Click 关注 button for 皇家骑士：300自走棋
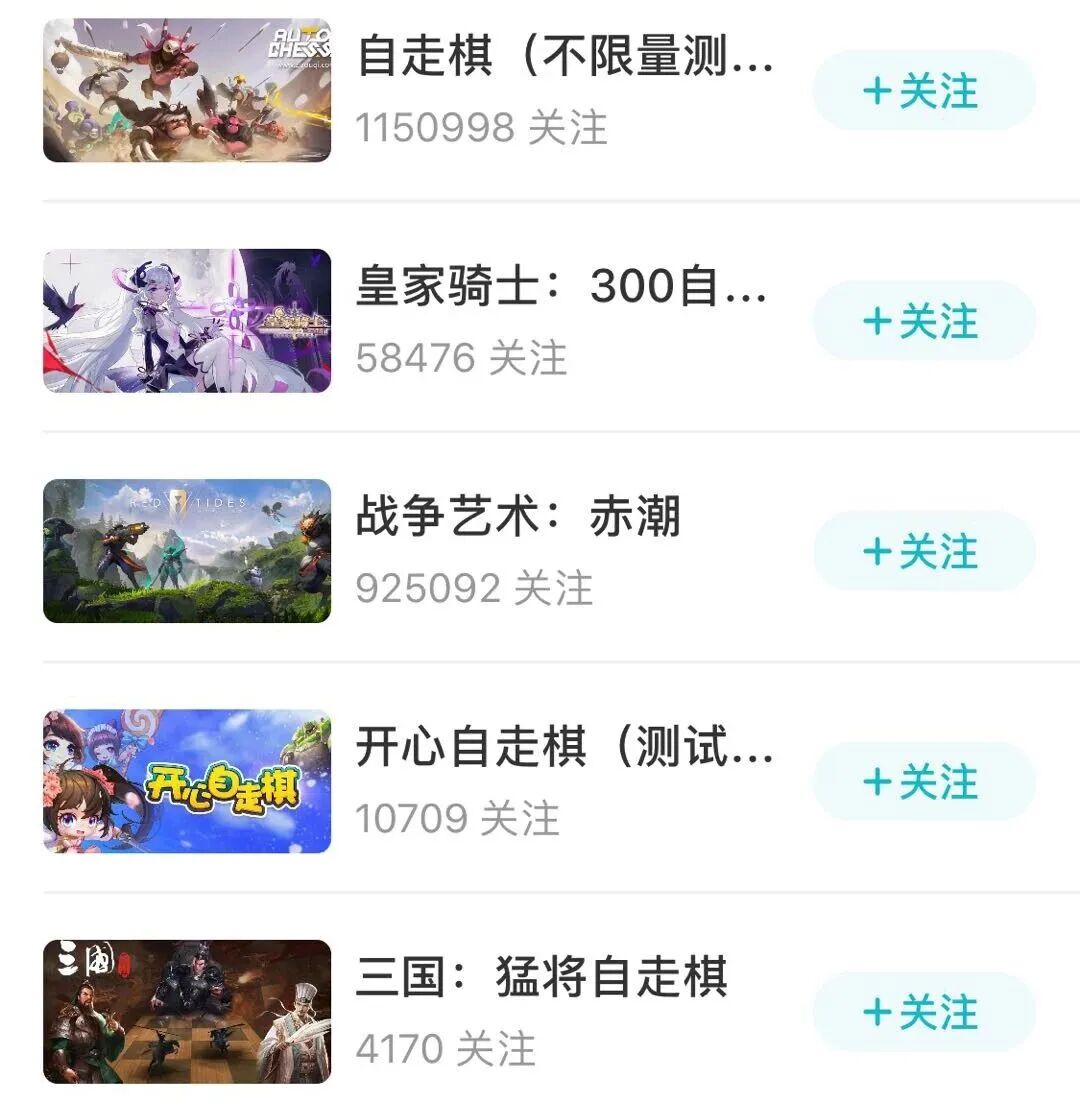The width and height of the screenshot is (1080, 1111). coord(923,322)
